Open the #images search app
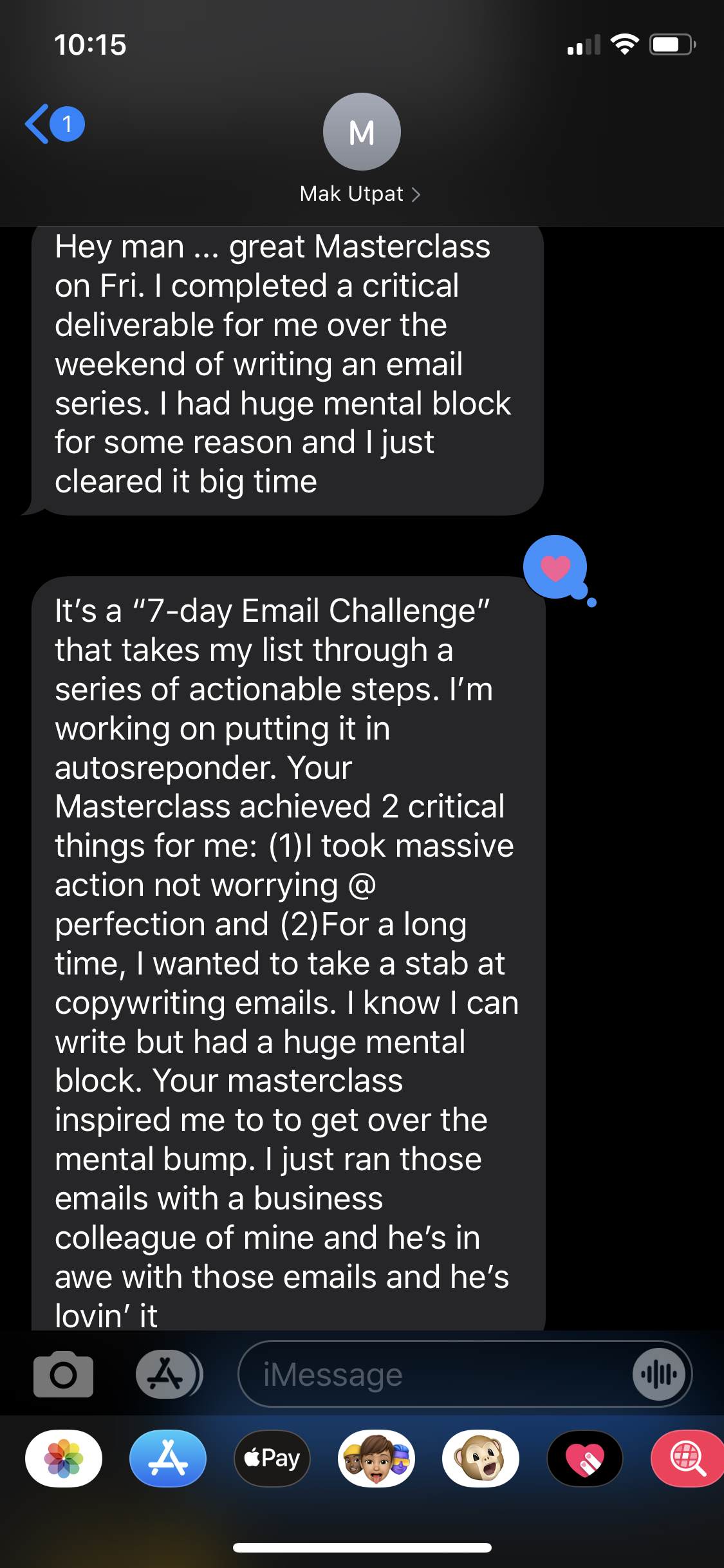 pyautogui.click(x=687, y=1458)
